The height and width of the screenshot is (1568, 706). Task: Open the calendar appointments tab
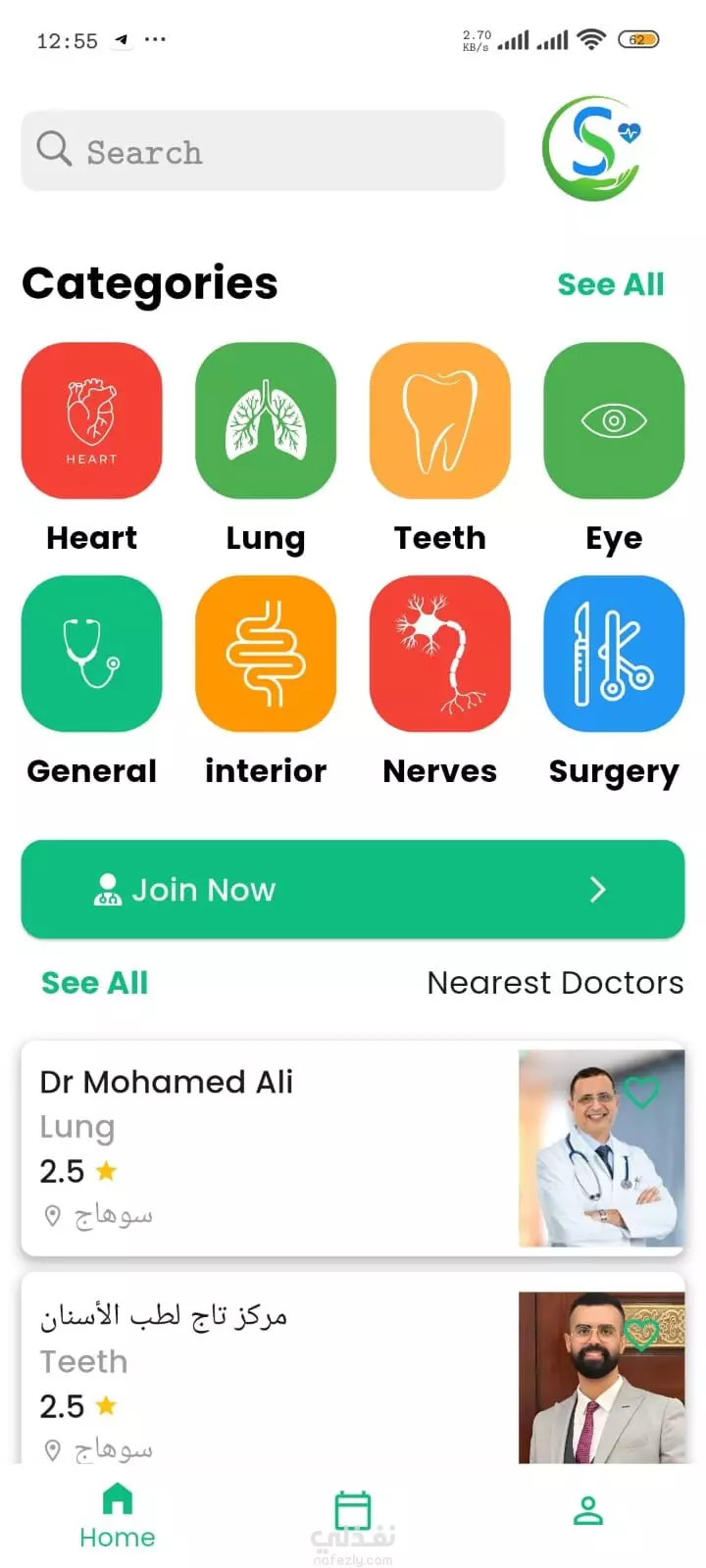coord(353,1510)
